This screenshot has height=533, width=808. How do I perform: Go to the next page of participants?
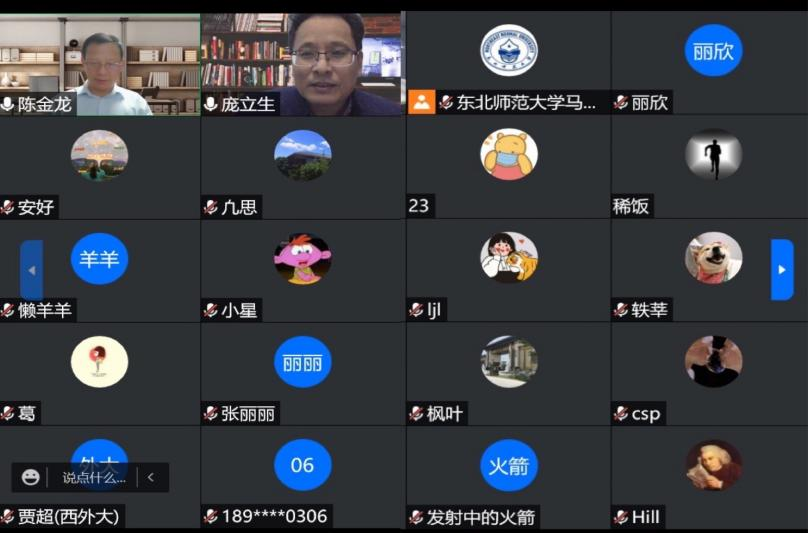(x=782, y=270)
